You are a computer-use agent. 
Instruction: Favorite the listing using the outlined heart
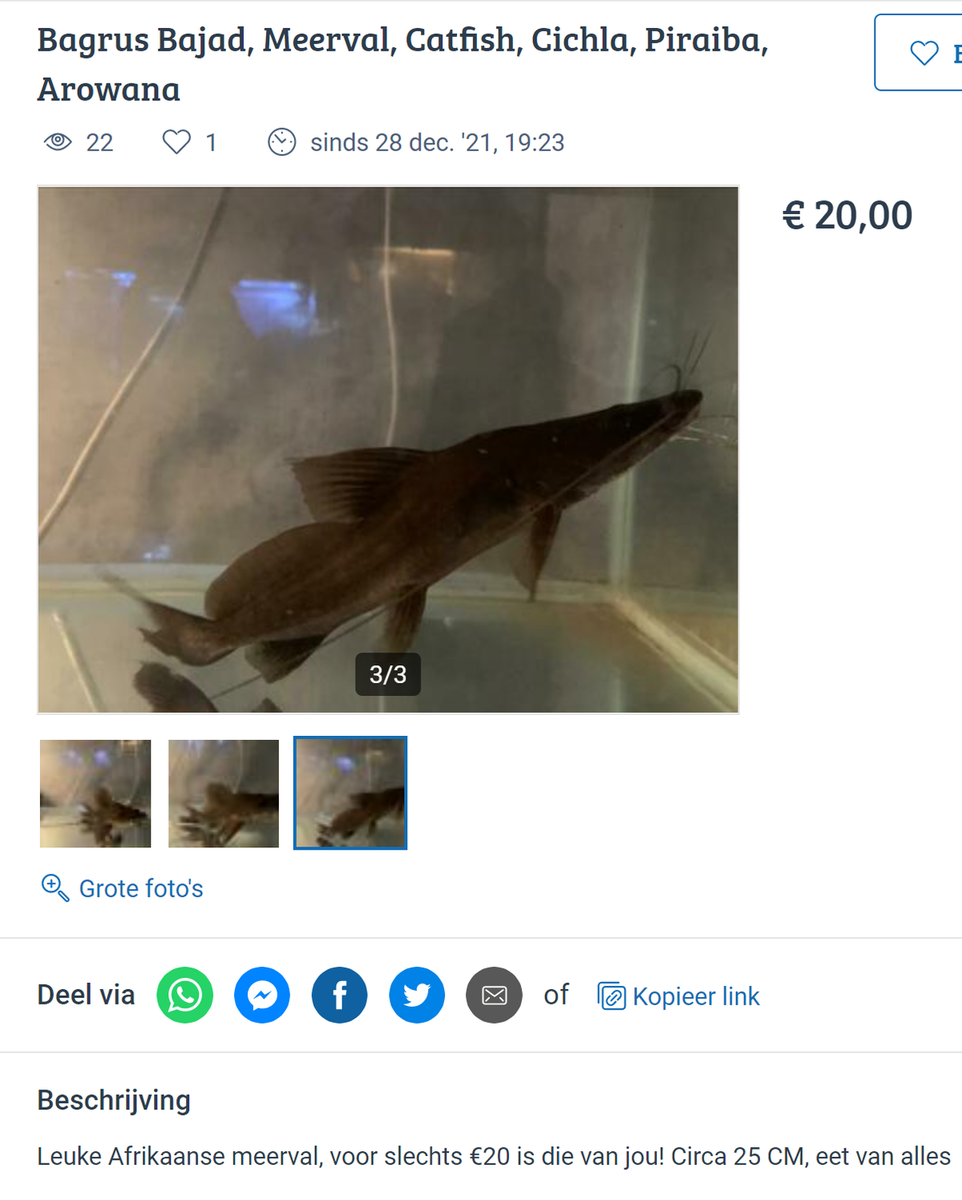pos(923,53)
